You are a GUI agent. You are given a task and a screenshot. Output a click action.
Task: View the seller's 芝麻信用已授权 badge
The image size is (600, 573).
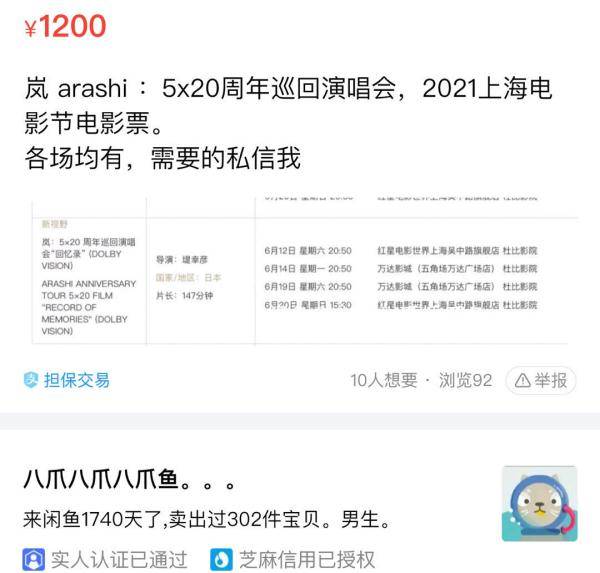pyautogui.click(x=291, y=558)
